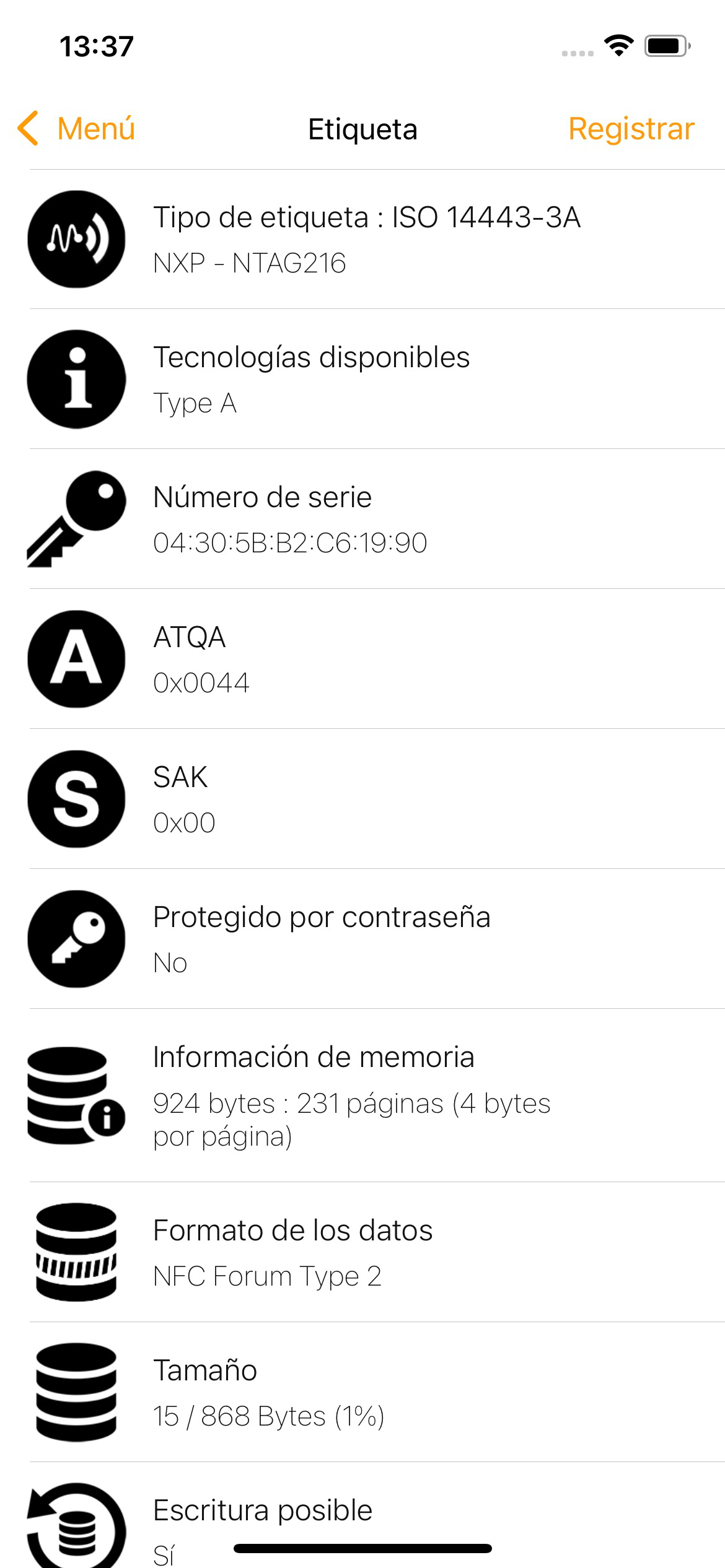Tap Registrar to save the tag
Viewport: 725px width, 1568px height.
click(631, 129)
